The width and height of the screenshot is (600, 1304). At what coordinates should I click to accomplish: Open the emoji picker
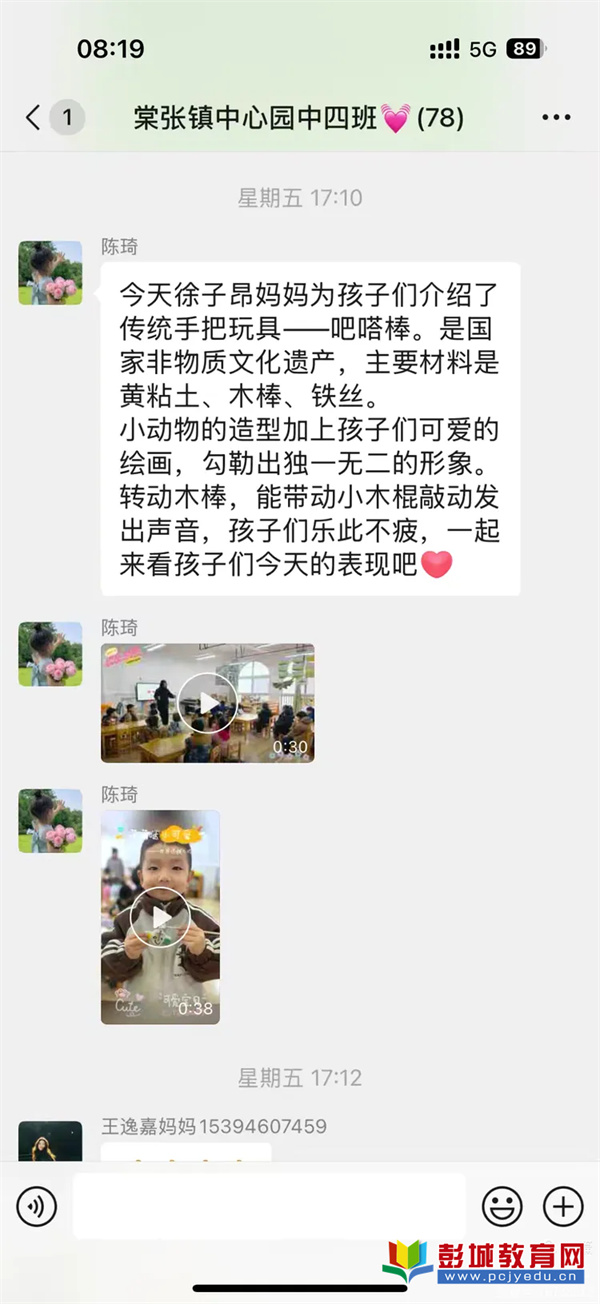(502, 1207)
